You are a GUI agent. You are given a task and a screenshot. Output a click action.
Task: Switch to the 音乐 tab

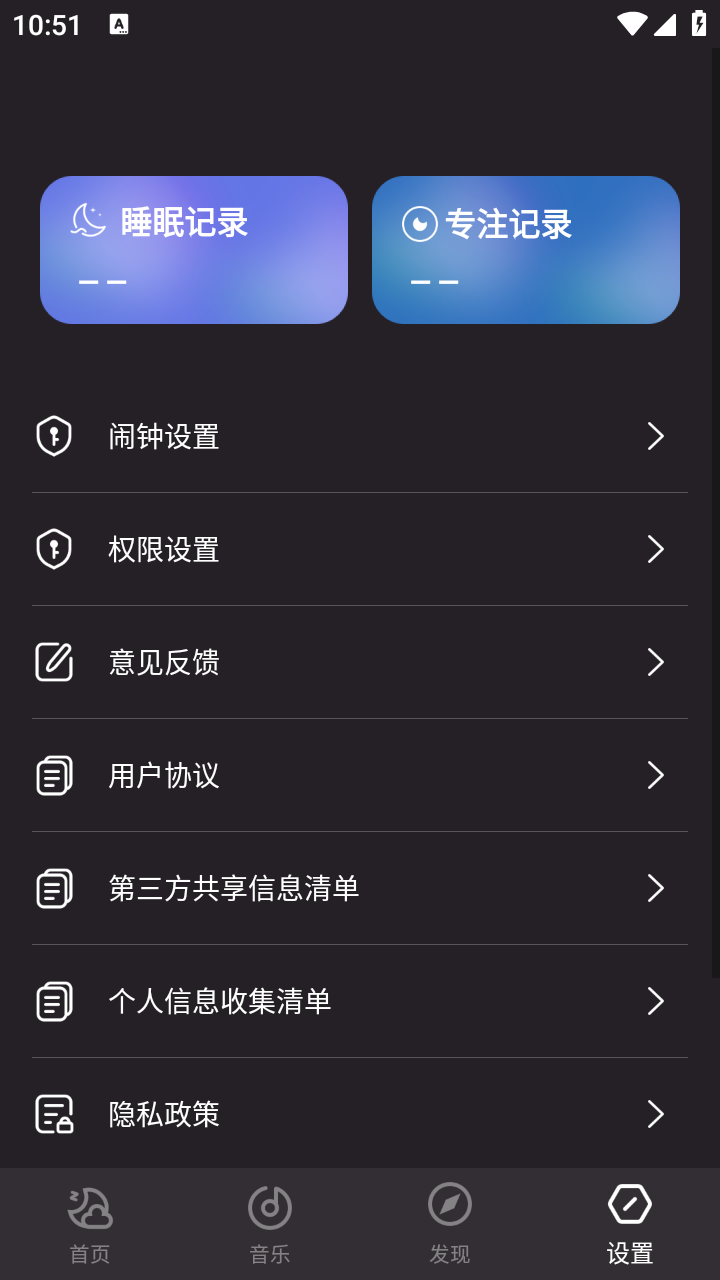click(270, 1224)
